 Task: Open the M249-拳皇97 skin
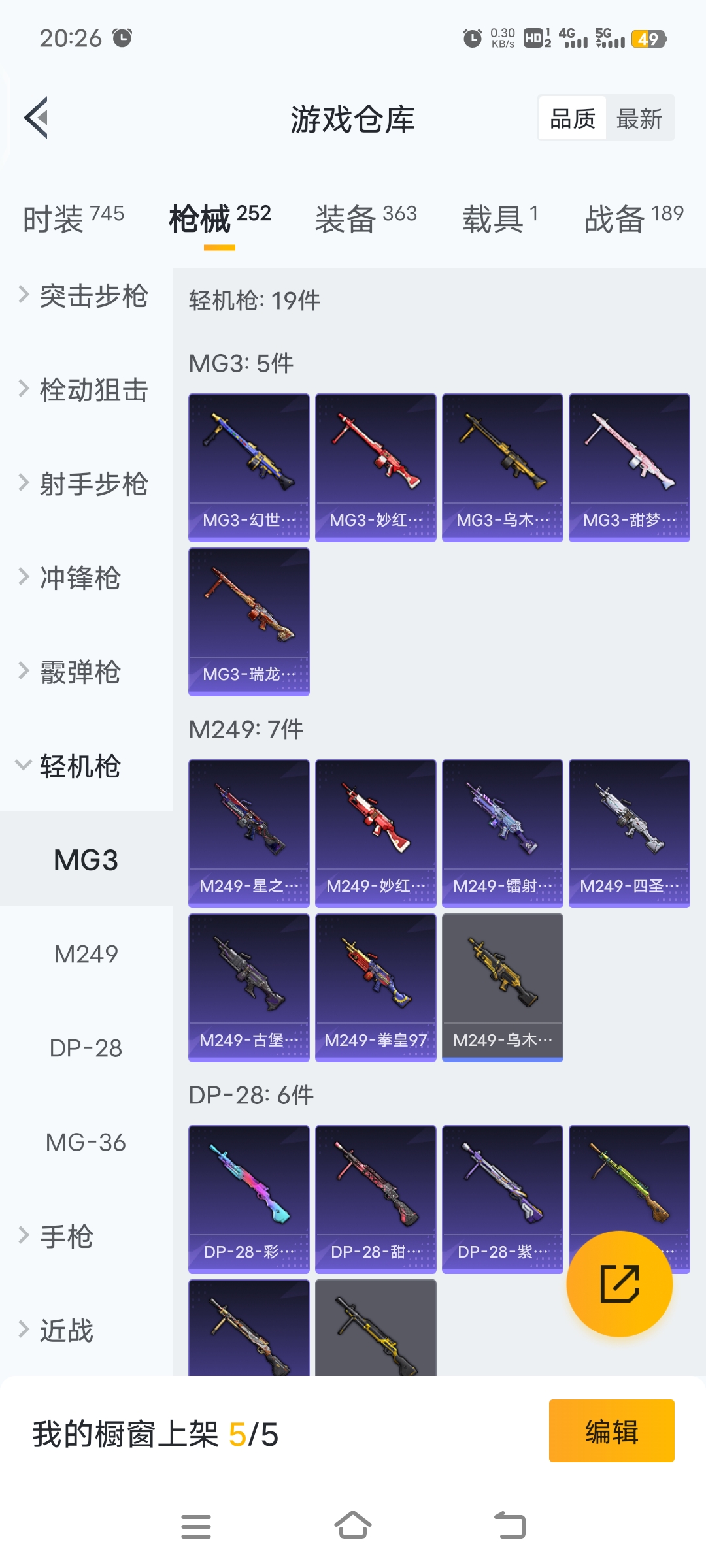point(376,987)
